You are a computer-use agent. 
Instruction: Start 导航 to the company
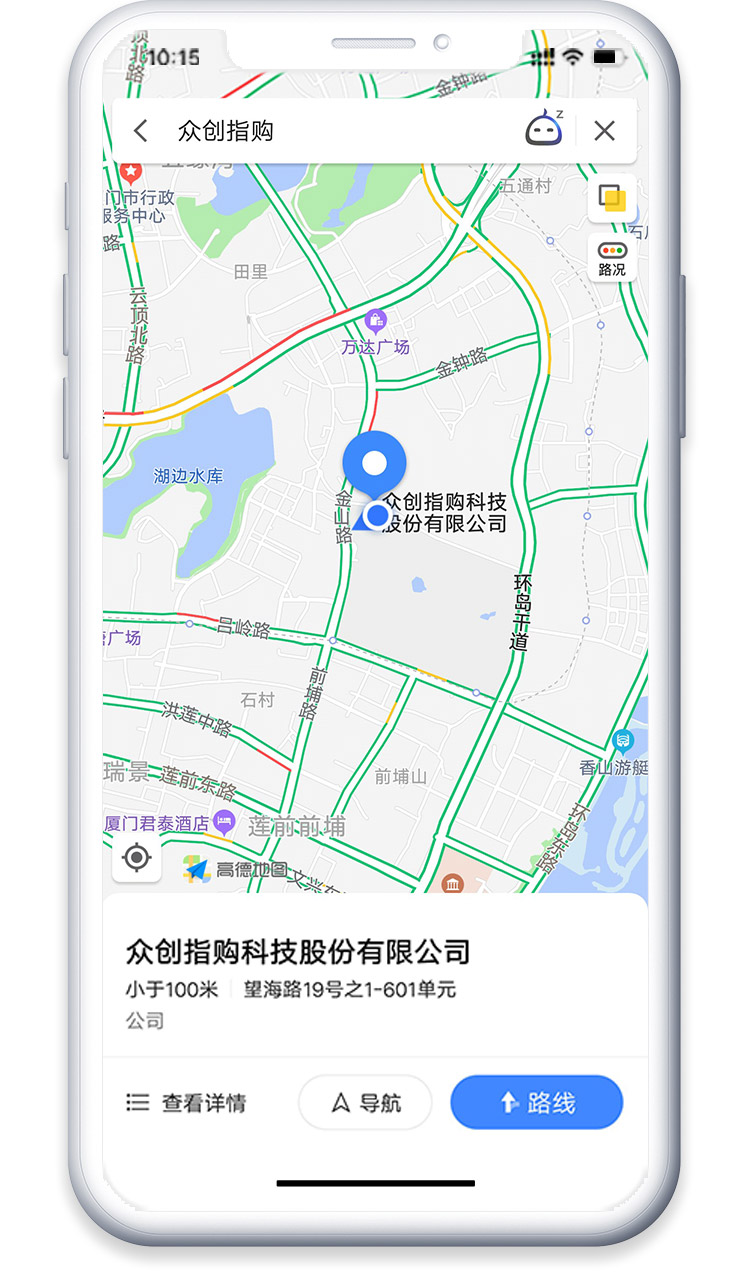[365, 1103]
